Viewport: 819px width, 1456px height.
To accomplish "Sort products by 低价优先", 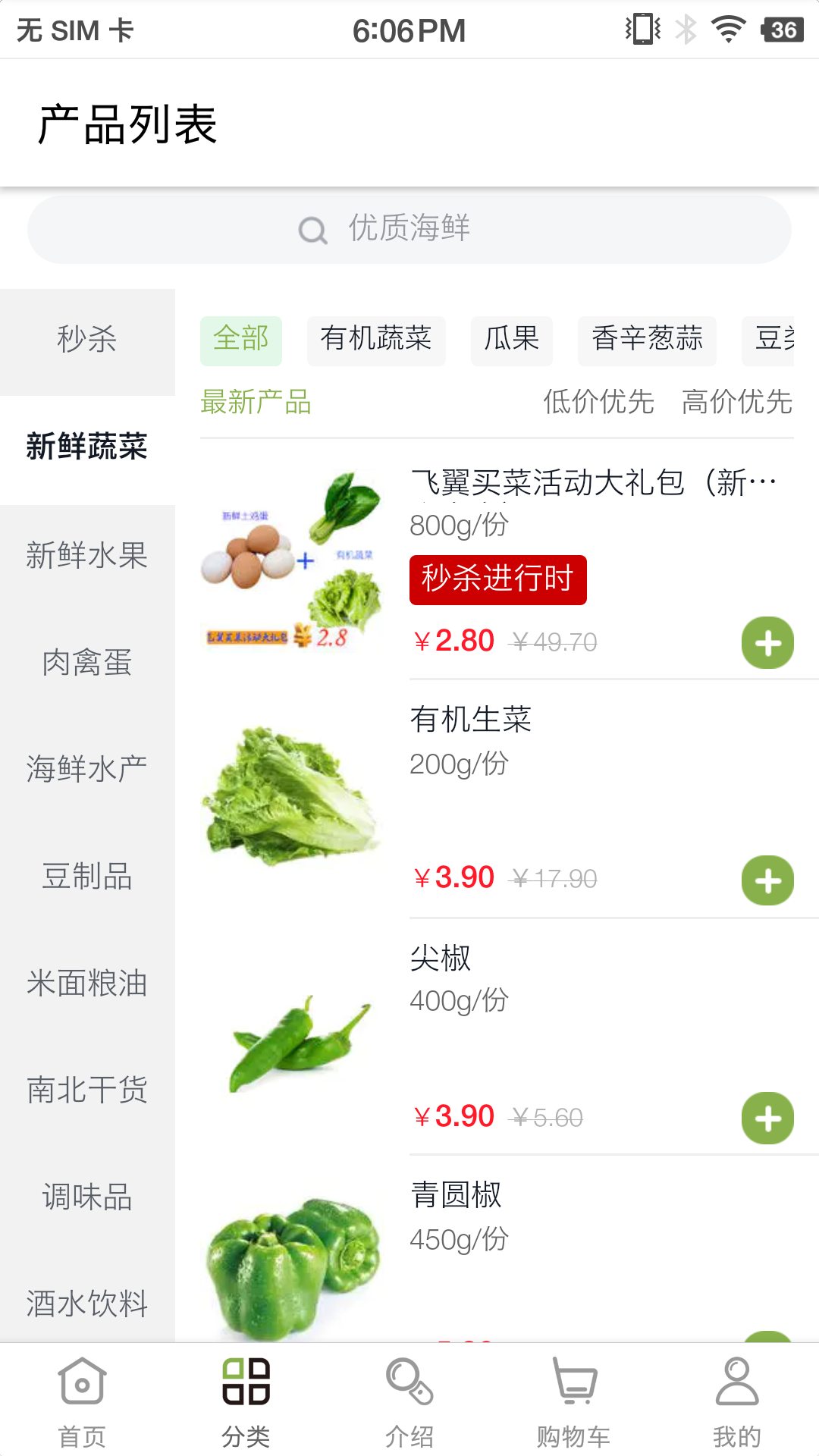I will click(x=598, y=402).
